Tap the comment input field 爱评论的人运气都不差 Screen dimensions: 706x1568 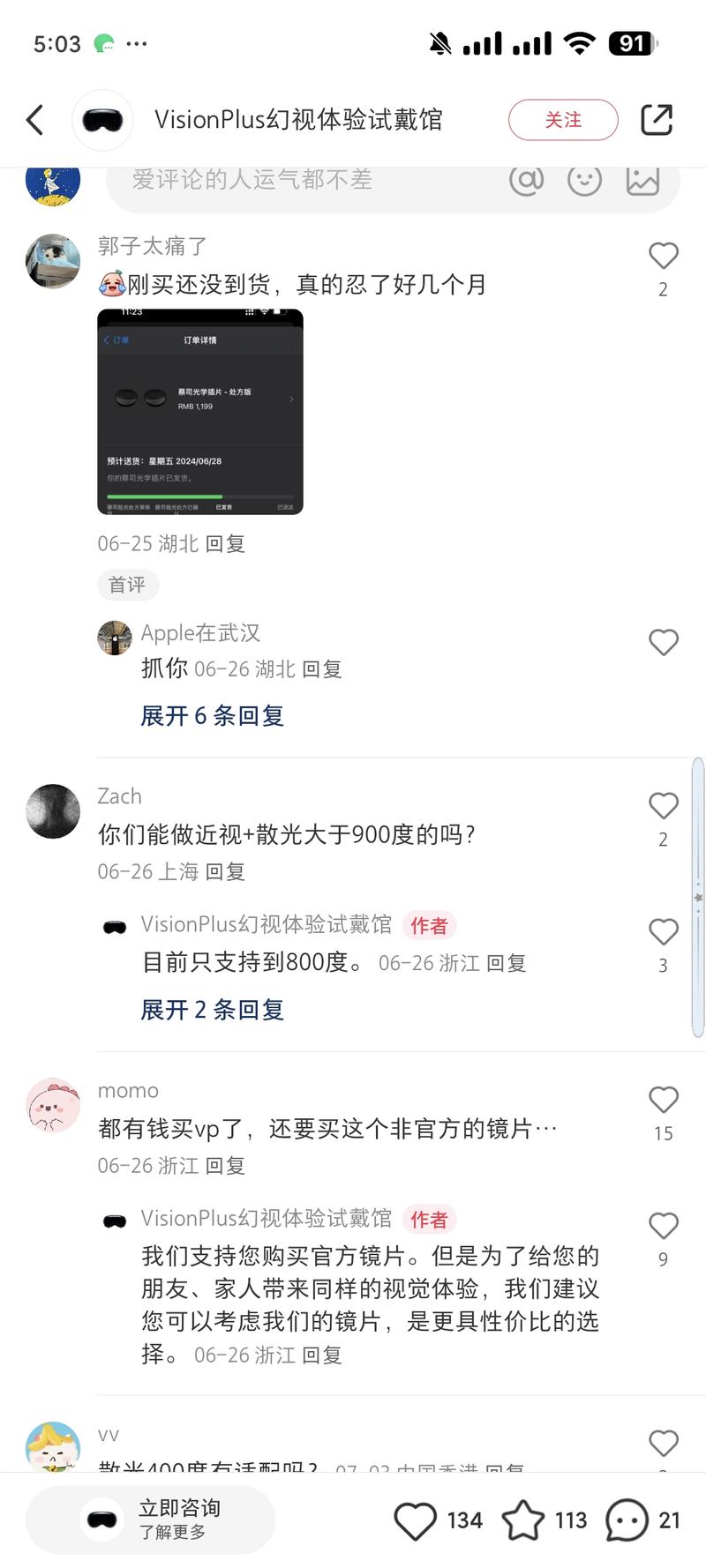click(x=300, y=180)
